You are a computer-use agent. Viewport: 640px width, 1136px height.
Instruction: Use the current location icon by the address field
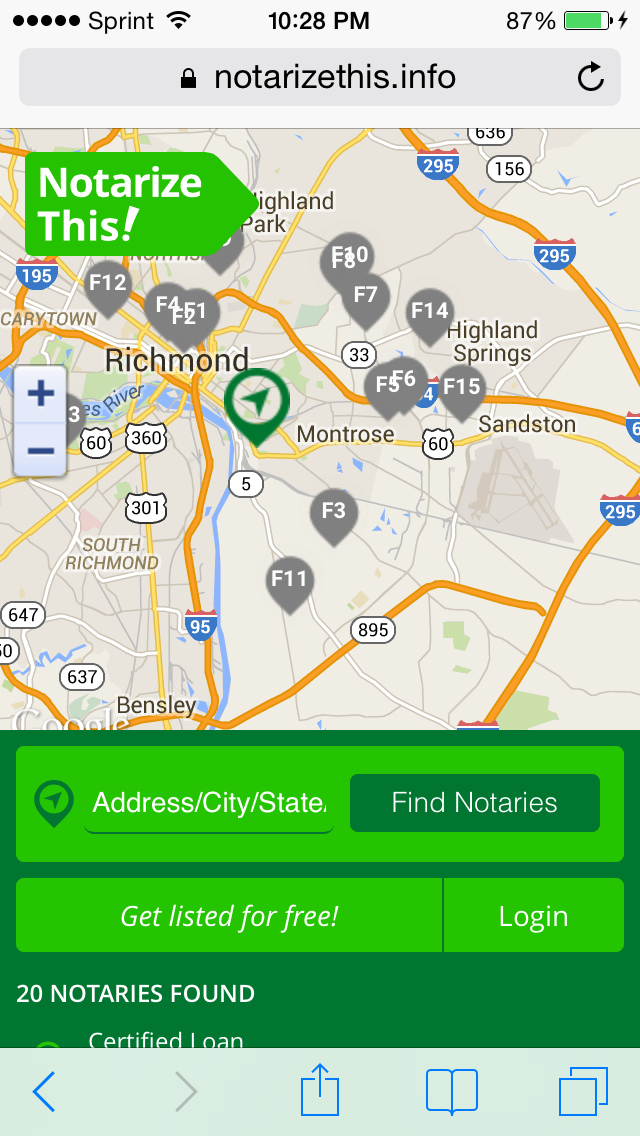pyautogui.click(x=53, y=802)
